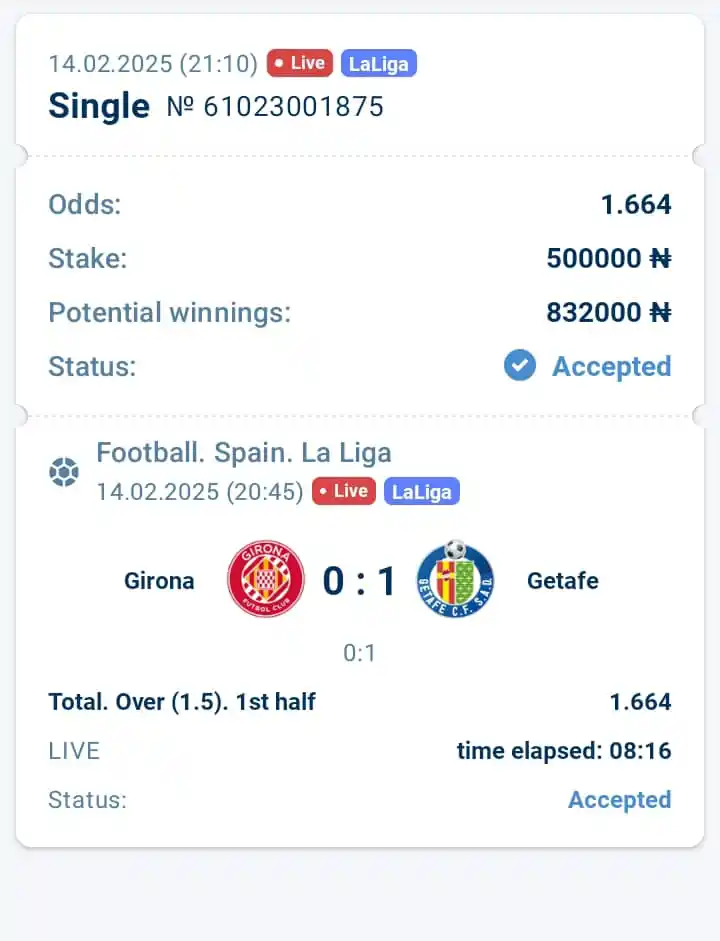Click the Live badge in the header
Image resolution: width=720 pixels, height=941 pixels.
299,63
